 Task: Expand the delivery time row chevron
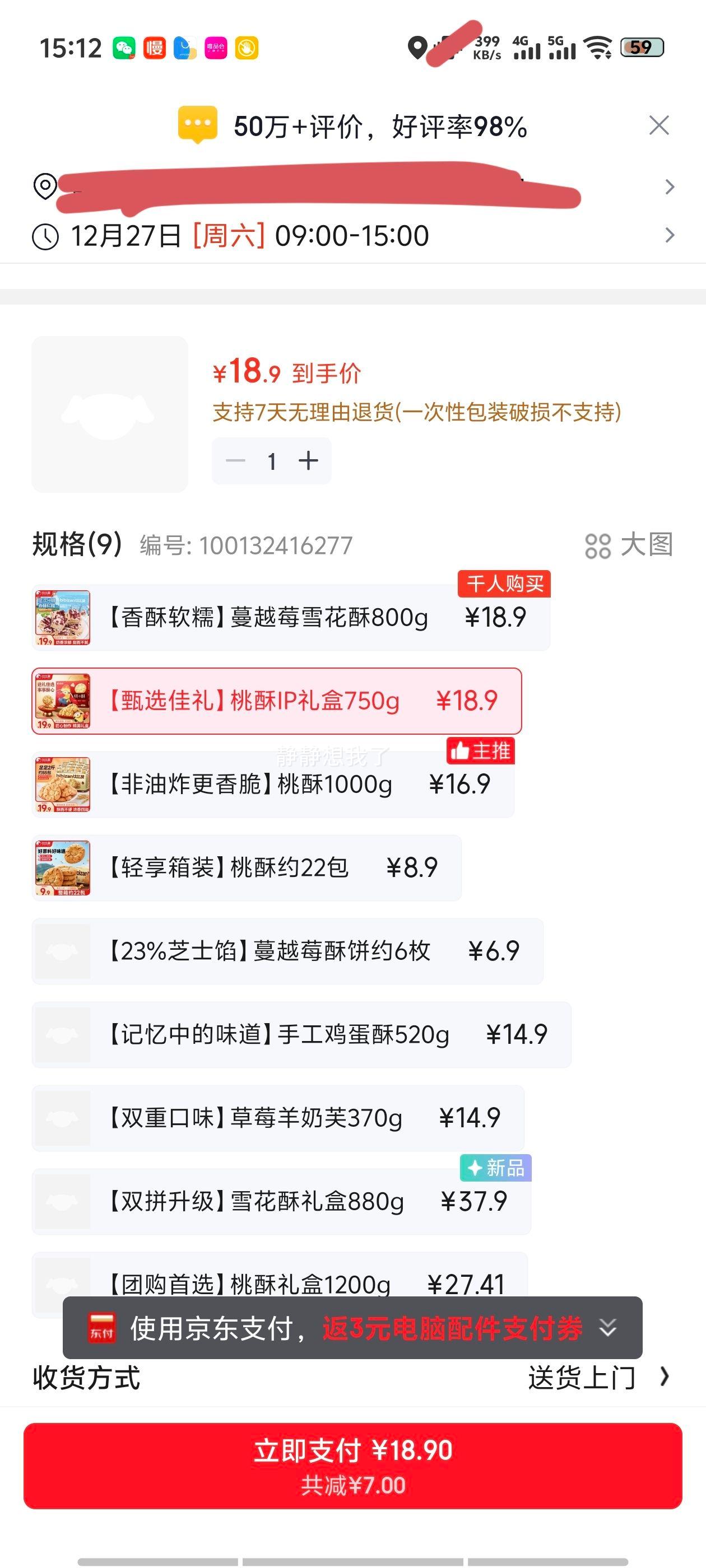coord(670,236)
